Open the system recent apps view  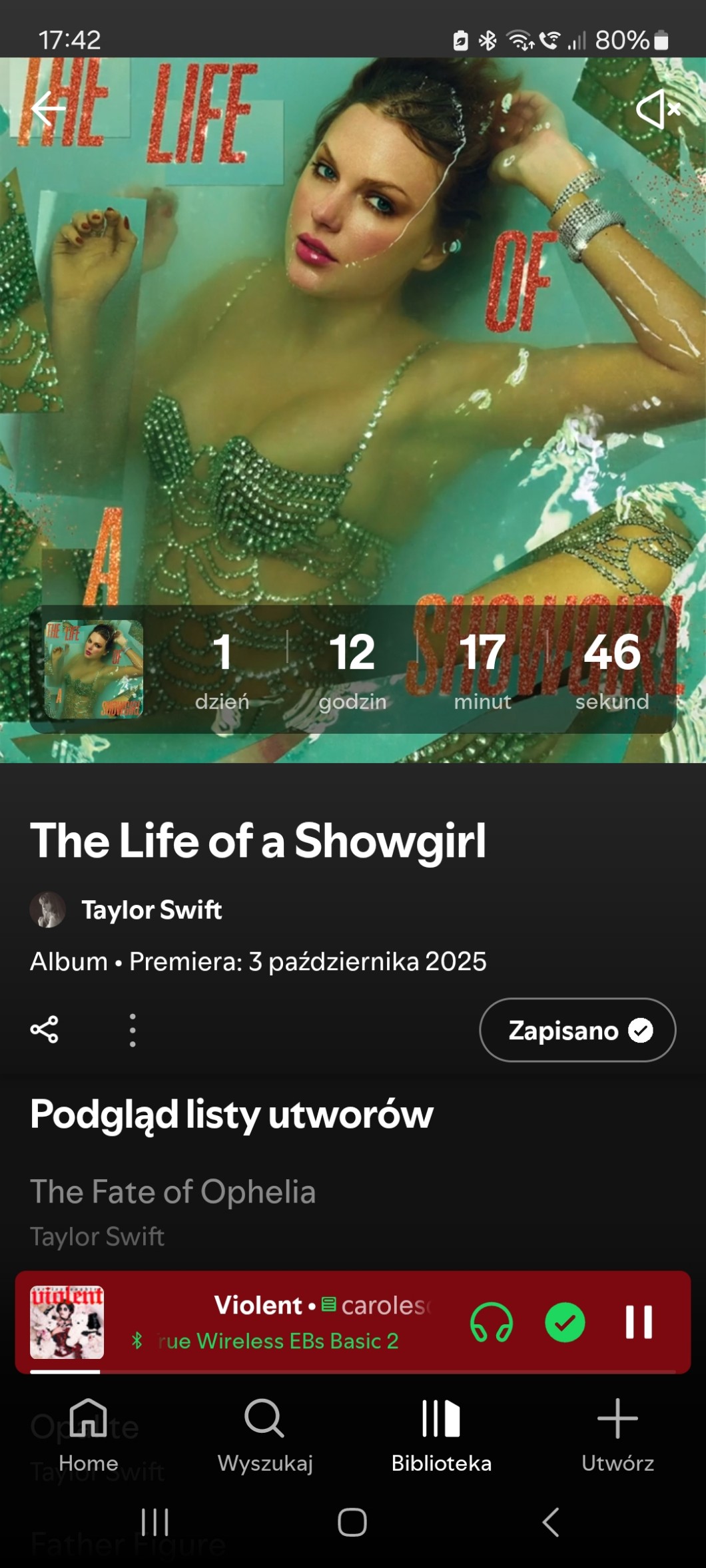(x=155, y=1522)
